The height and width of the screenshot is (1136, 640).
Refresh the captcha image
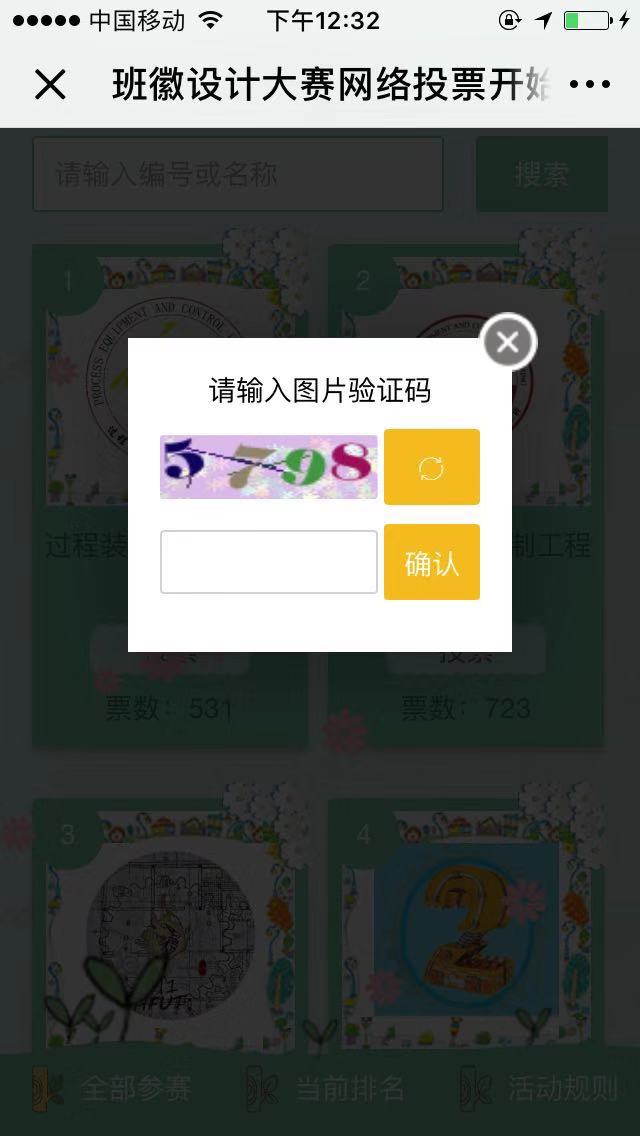(431, 467)
